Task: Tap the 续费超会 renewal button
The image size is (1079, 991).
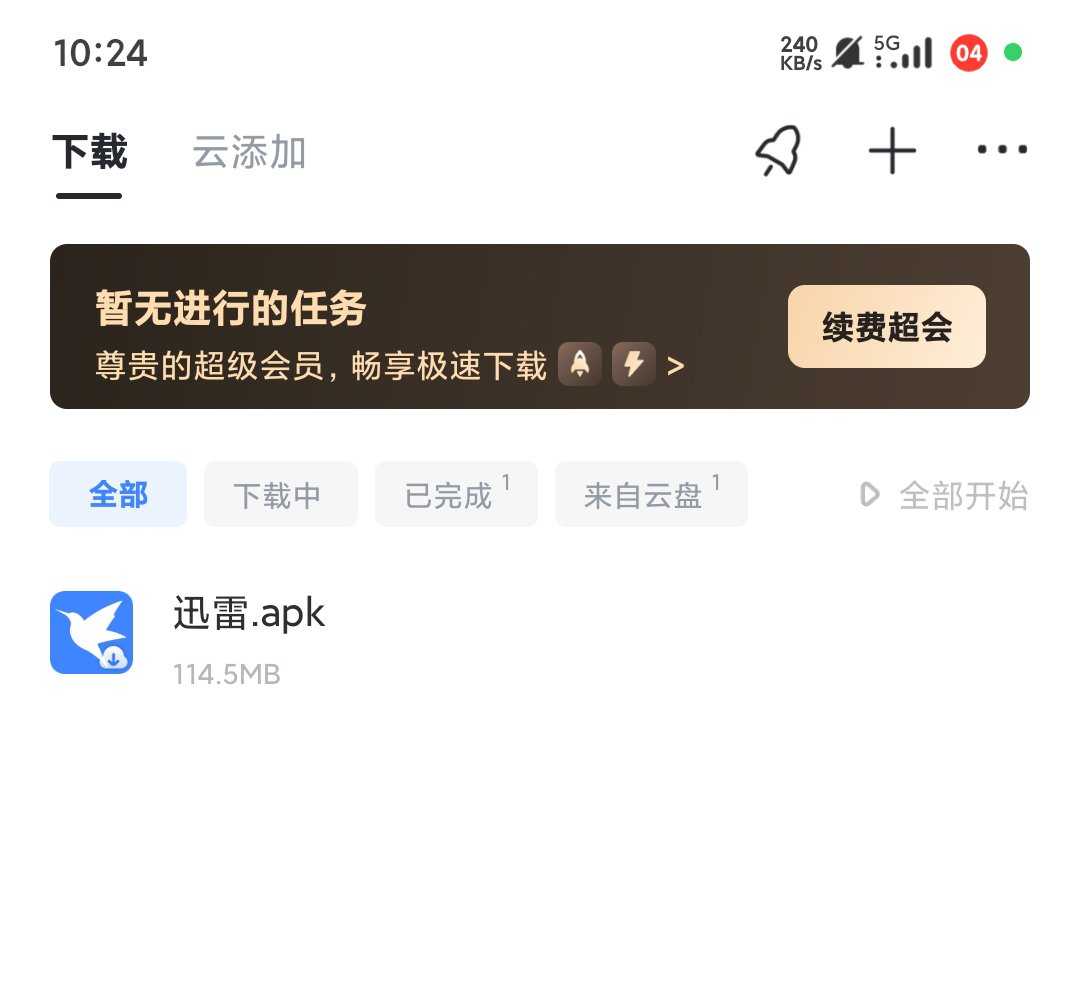Action: (886, 327)
